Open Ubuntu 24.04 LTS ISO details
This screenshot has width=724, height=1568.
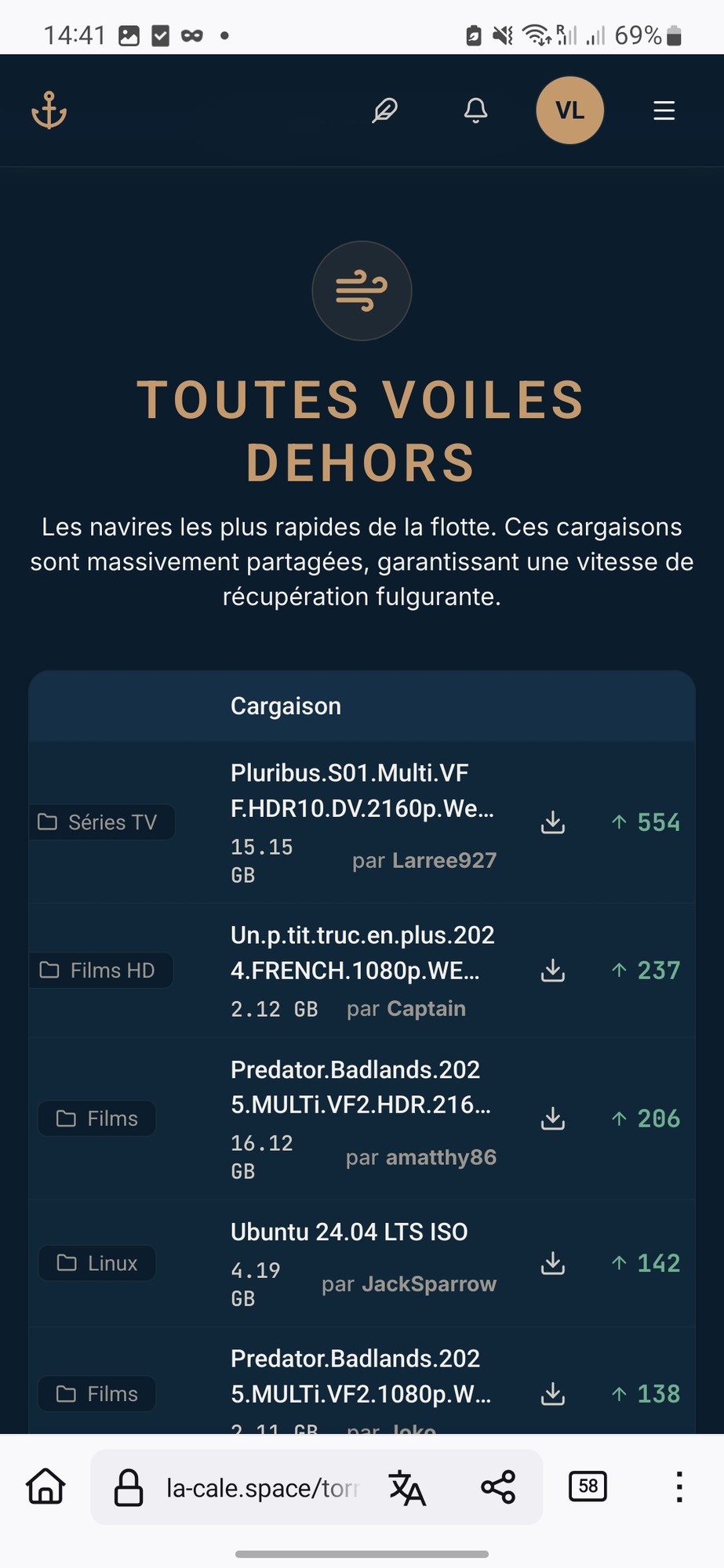click(x=349, y=1232)
